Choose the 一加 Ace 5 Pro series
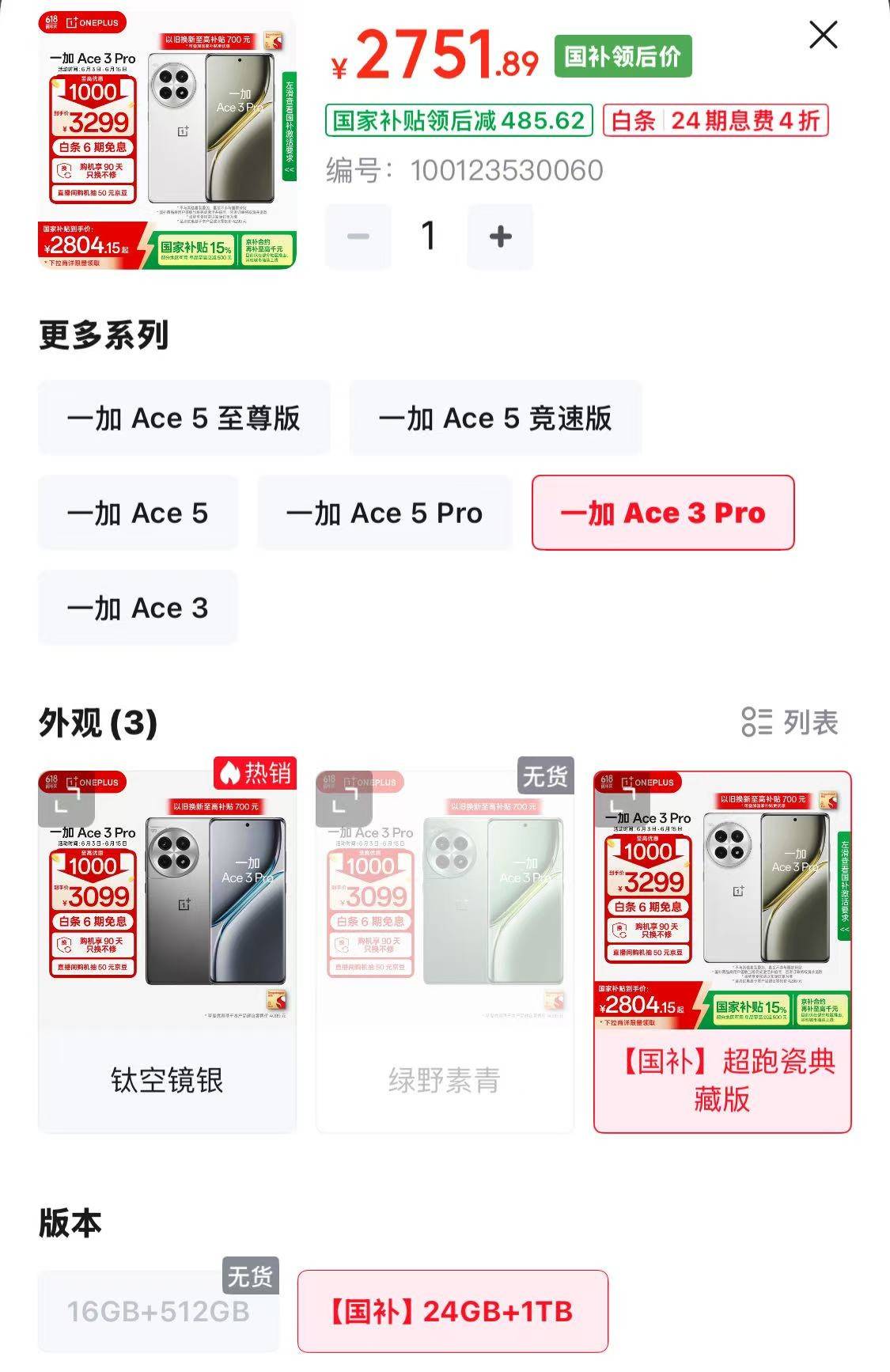Screen dimensions: 890x1372 coord(384,513)
